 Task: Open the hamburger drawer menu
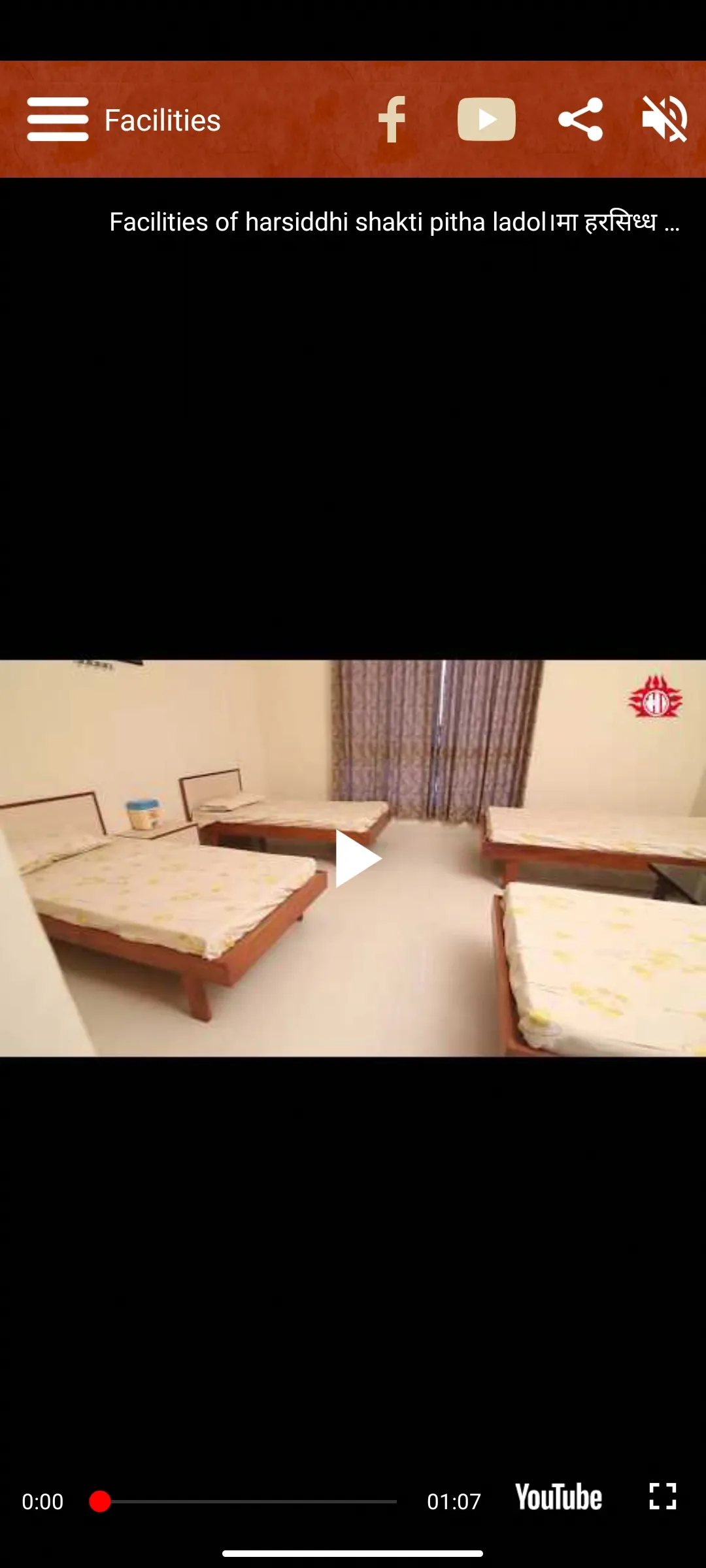(58, 120)
